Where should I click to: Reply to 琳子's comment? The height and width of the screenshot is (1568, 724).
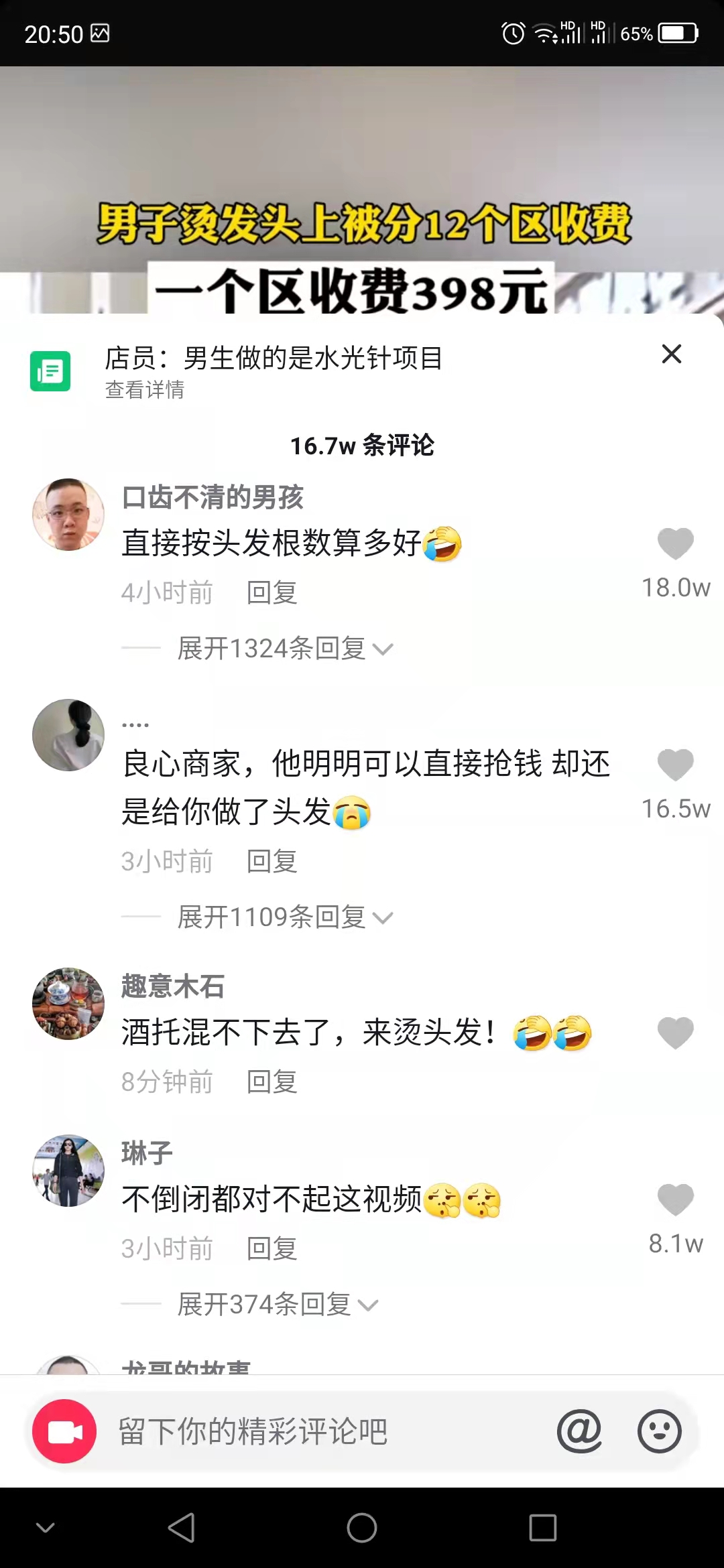271,1248
